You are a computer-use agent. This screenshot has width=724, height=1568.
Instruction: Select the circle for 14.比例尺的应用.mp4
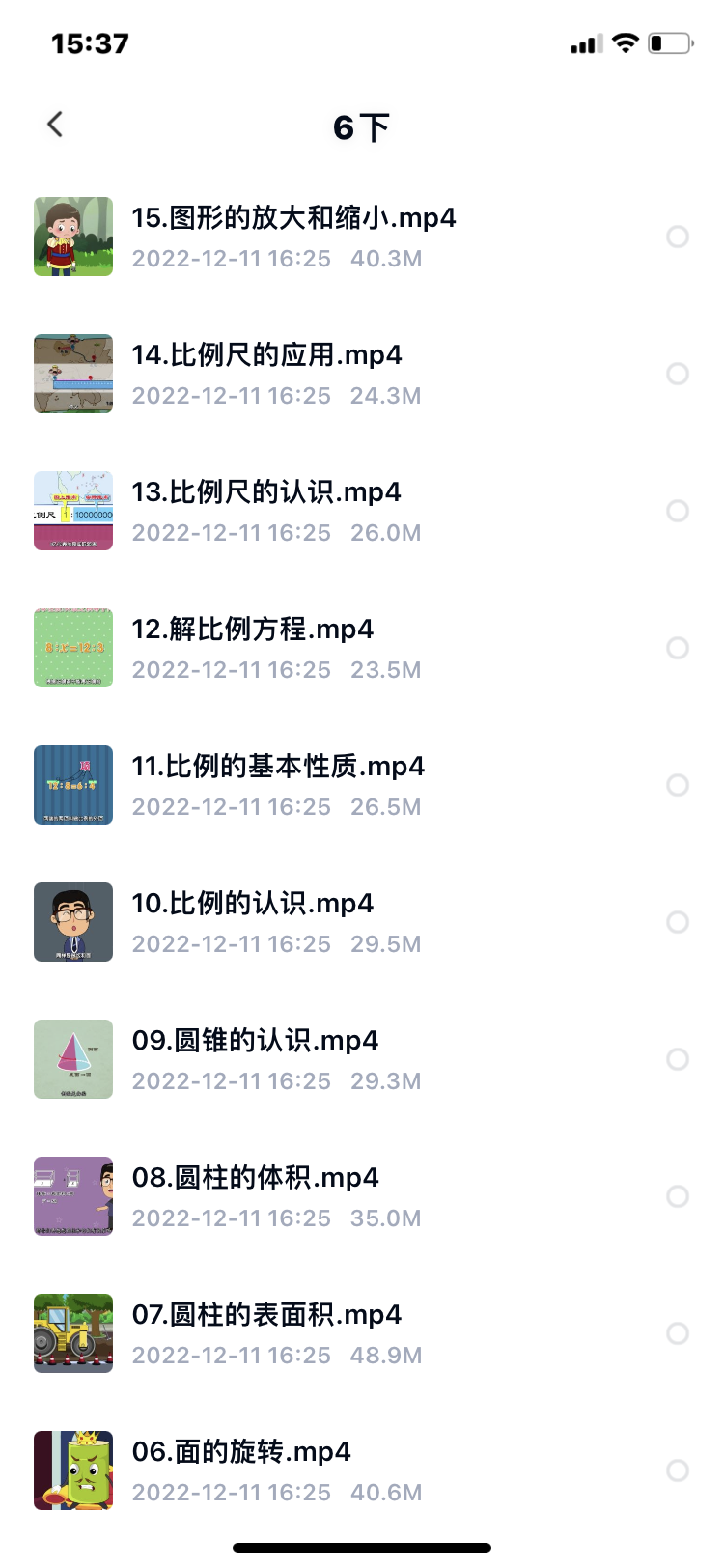click(678, 374)
